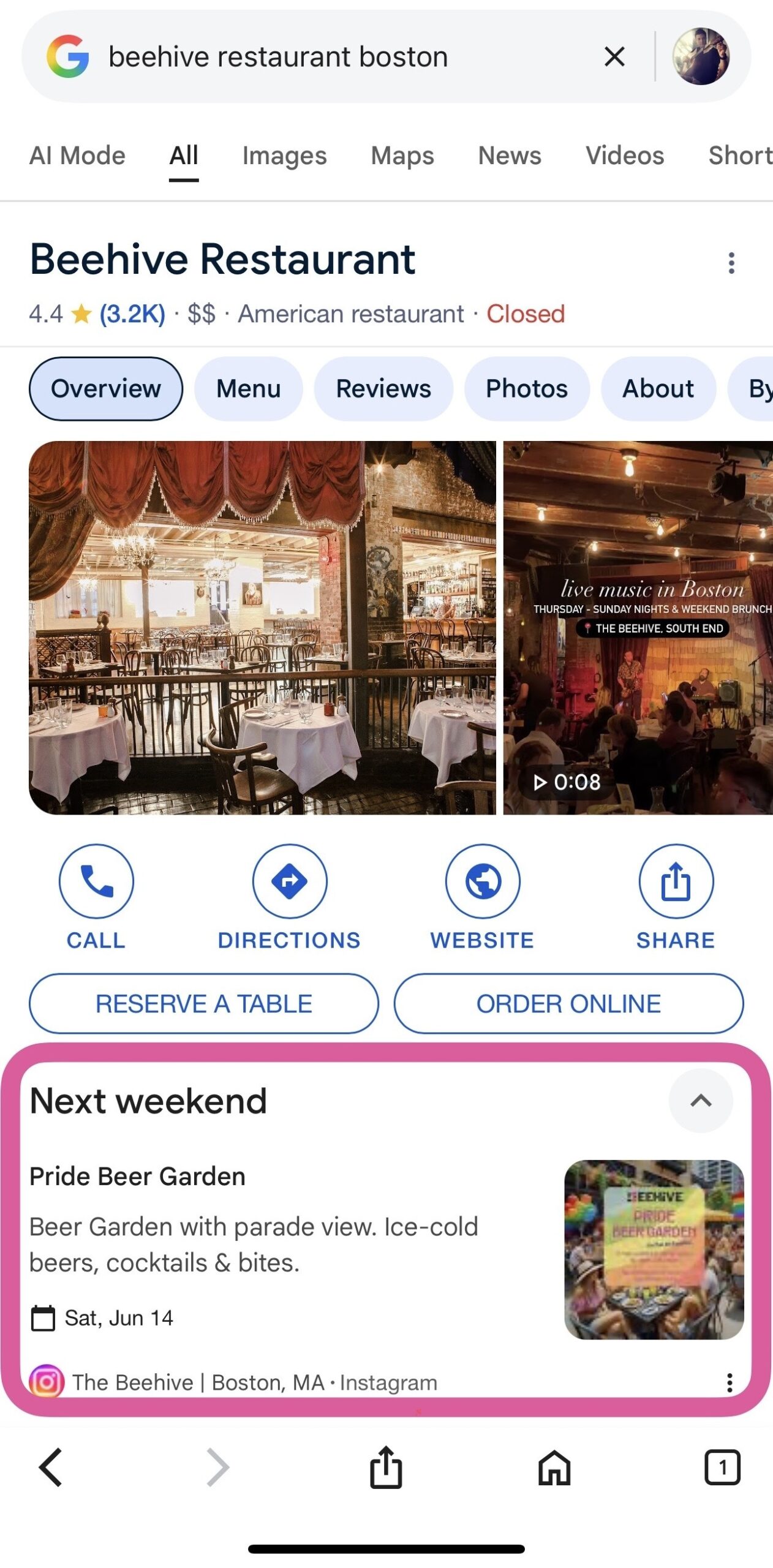Play the live music video
The height and width of the screenshot is (1568, 773).
pyautogui.click(x=638, y=628)
